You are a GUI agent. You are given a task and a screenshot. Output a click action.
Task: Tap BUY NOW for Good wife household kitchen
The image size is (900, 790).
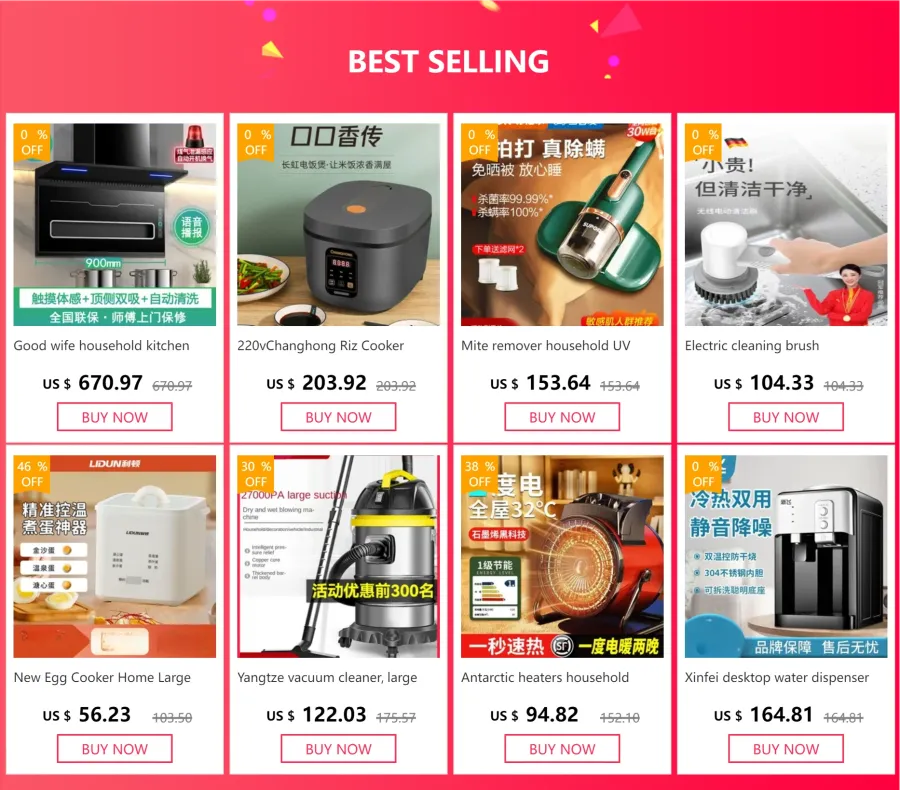click(x=115, y=417)
